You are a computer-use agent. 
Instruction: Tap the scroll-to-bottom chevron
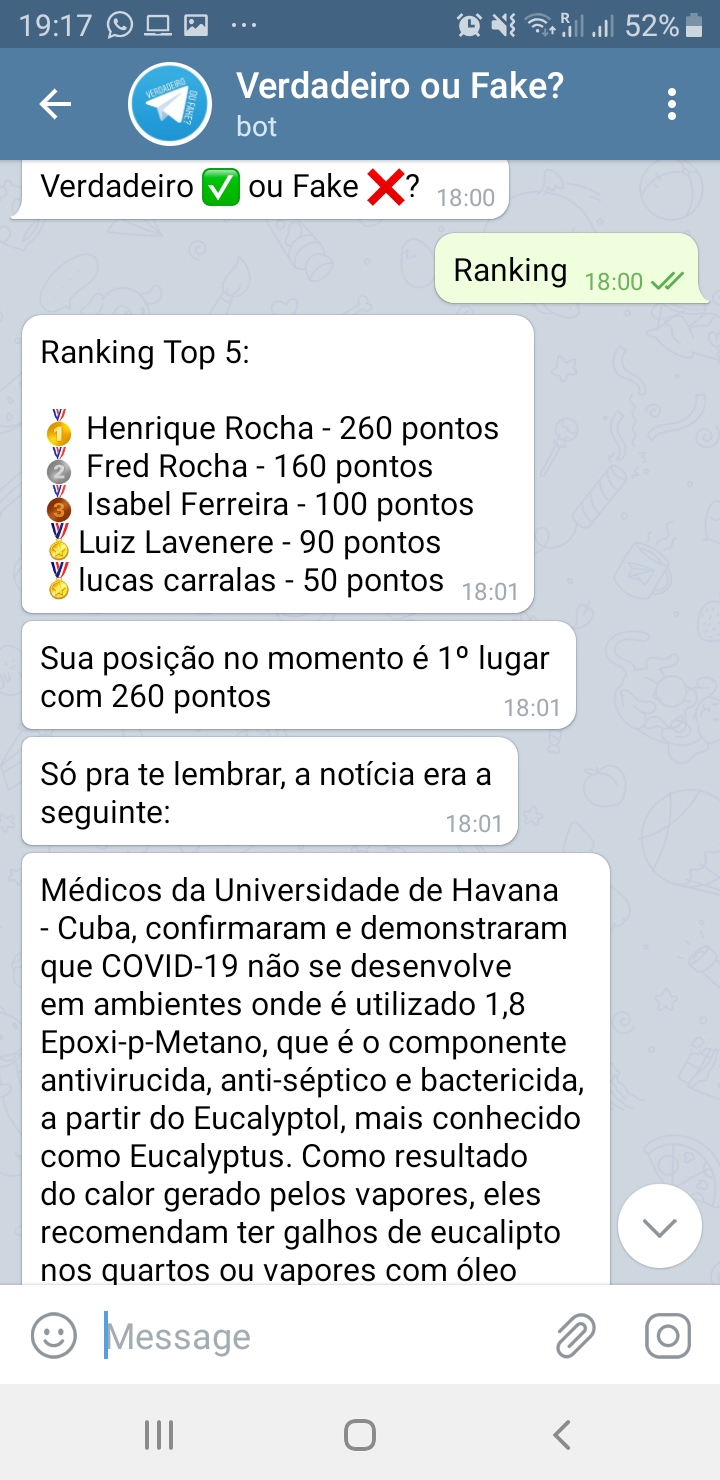coord(659,1226)
